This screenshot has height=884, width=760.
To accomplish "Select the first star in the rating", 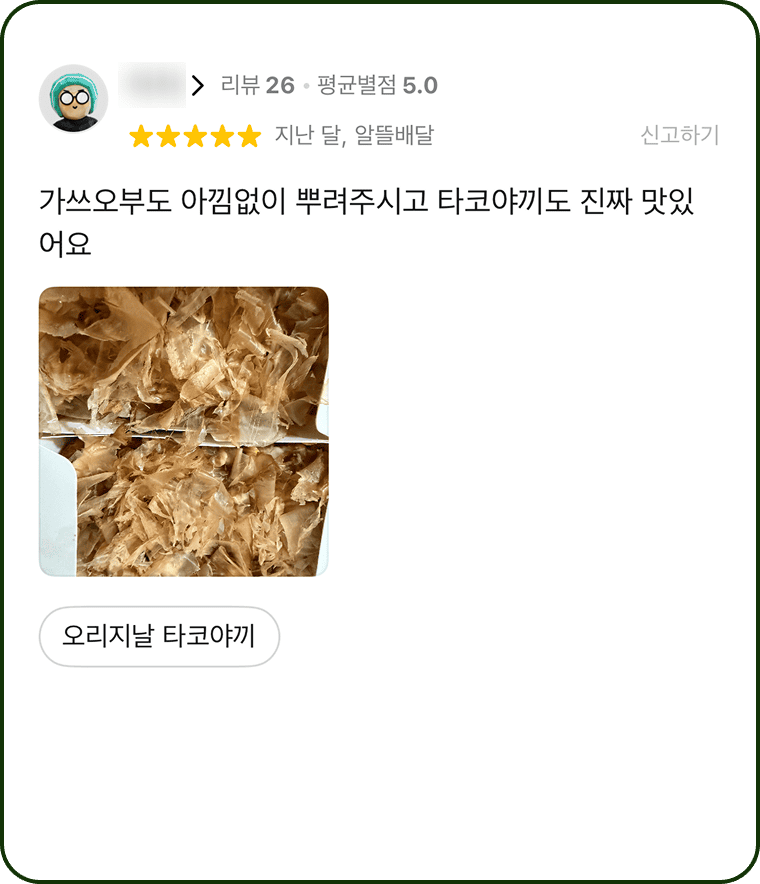I will pos(141,135).
